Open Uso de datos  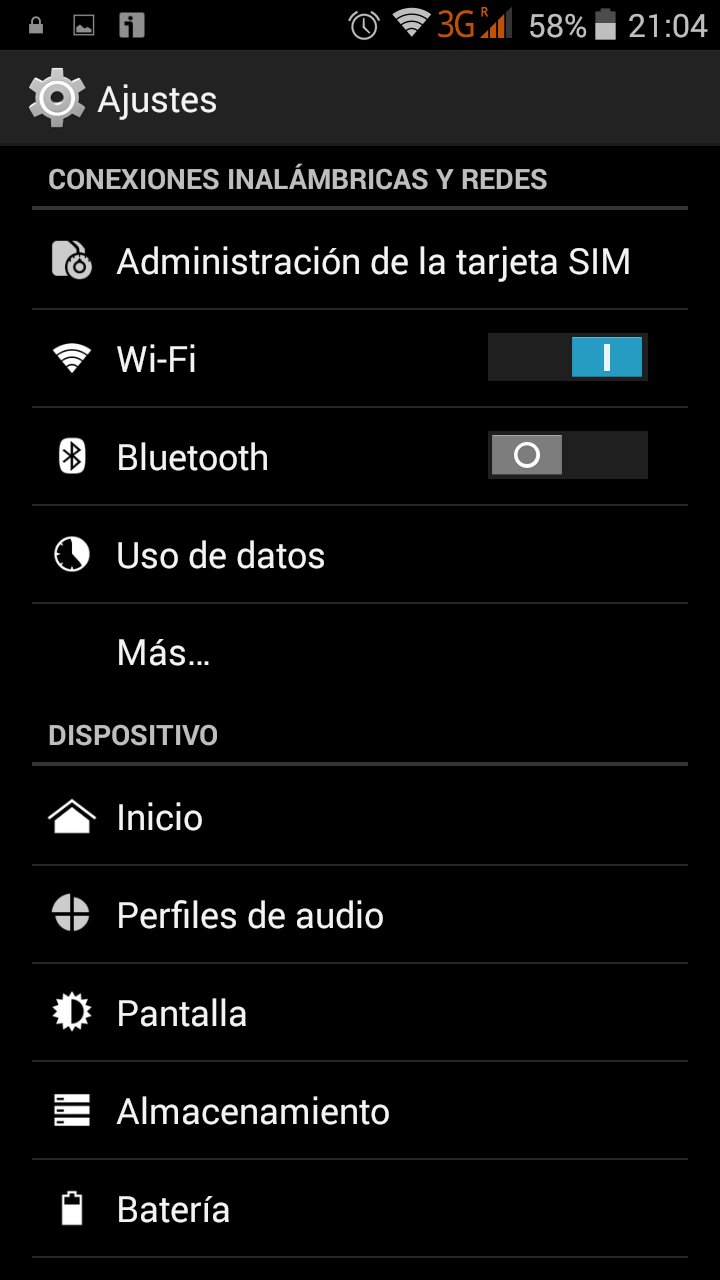coord(360,554)
